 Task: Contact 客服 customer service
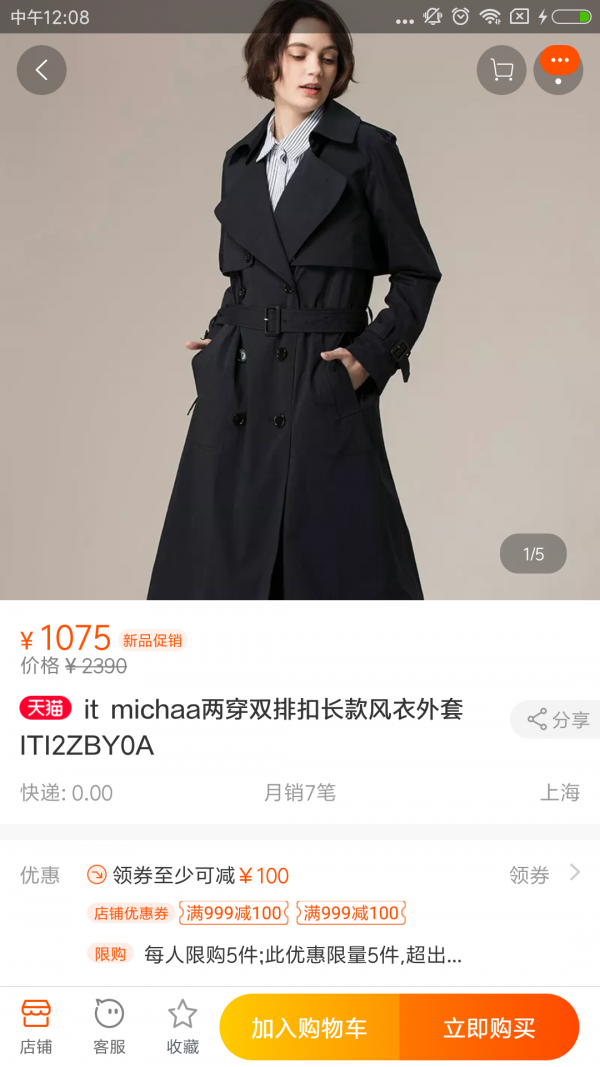(x=109, y=1026)
